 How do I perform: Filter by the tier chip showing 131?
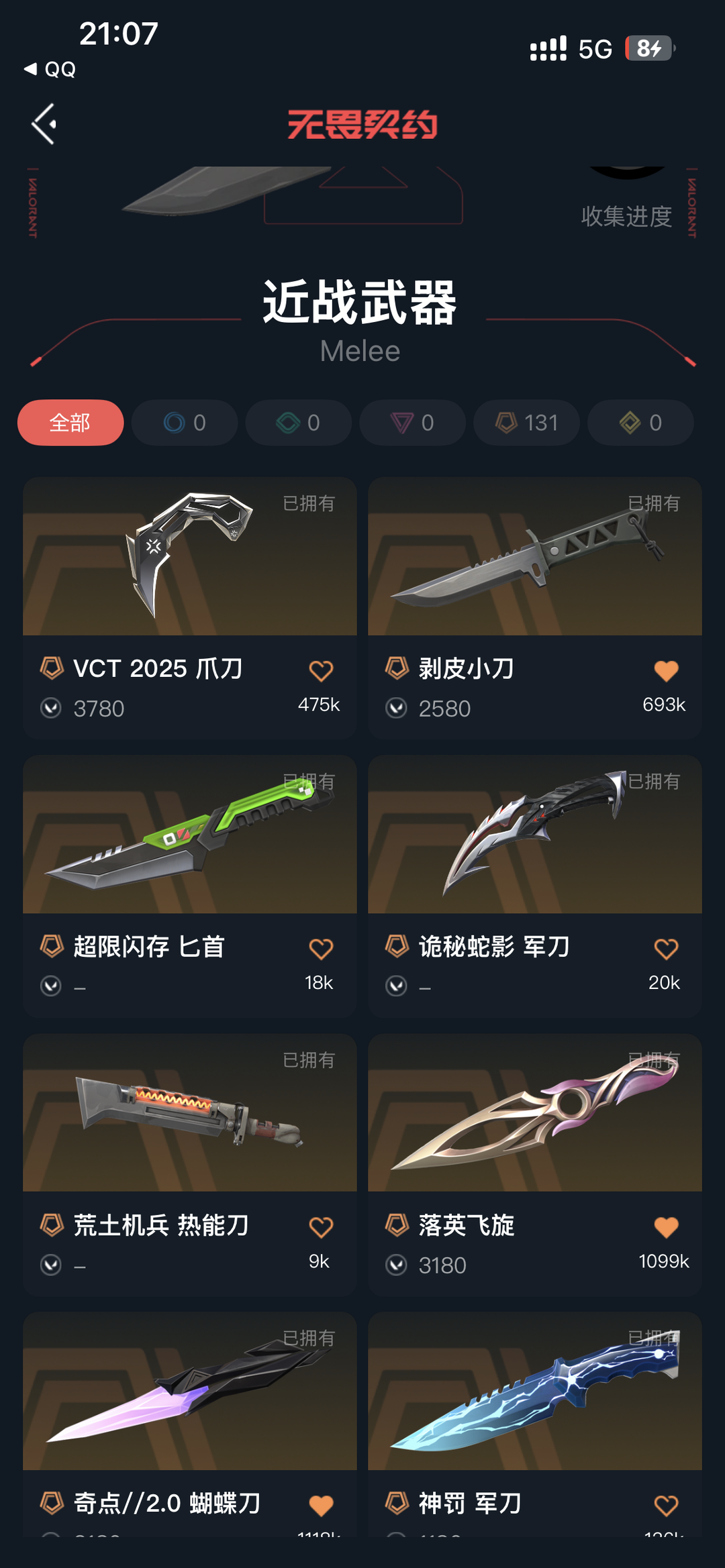(x=527, y=423)
